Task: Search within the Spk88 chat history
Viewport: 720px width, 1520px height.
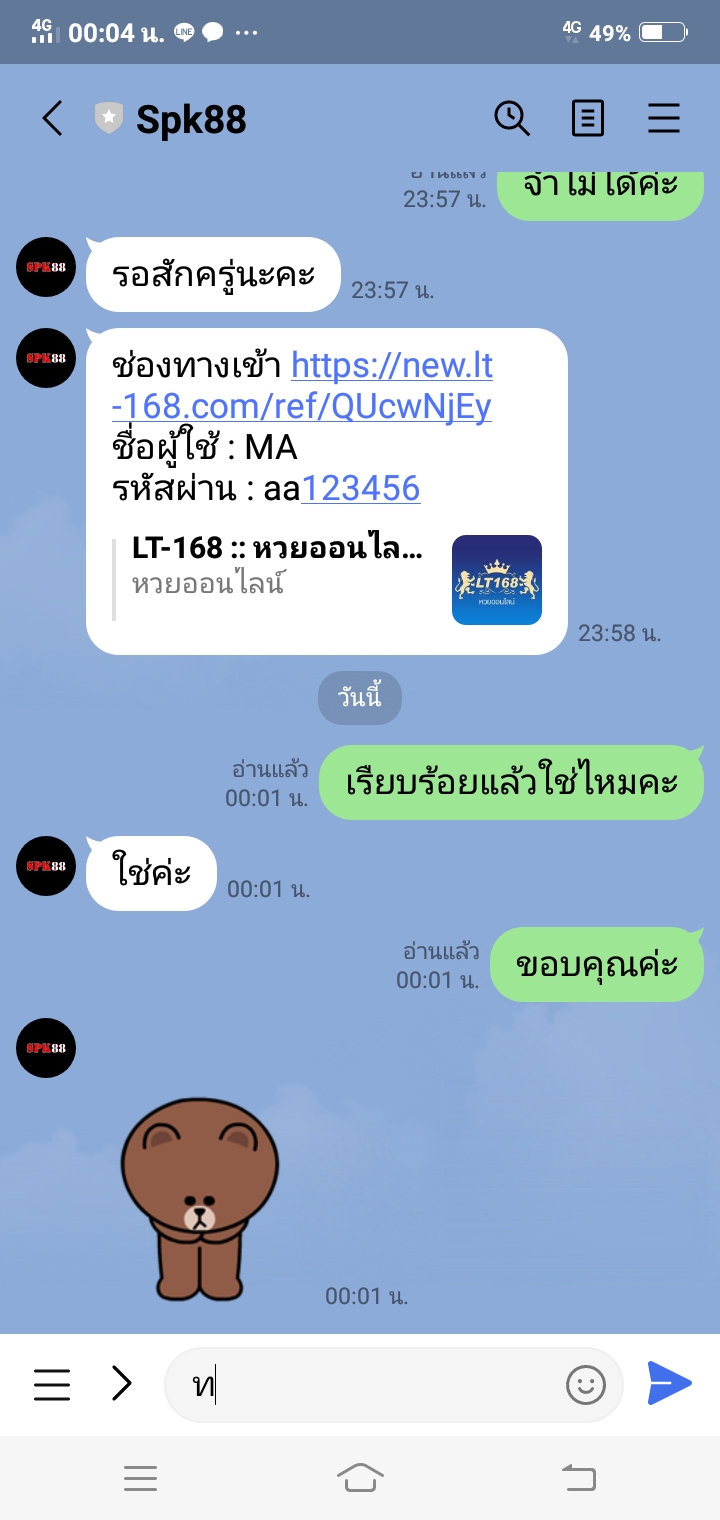Action: (x=512, y=119)
